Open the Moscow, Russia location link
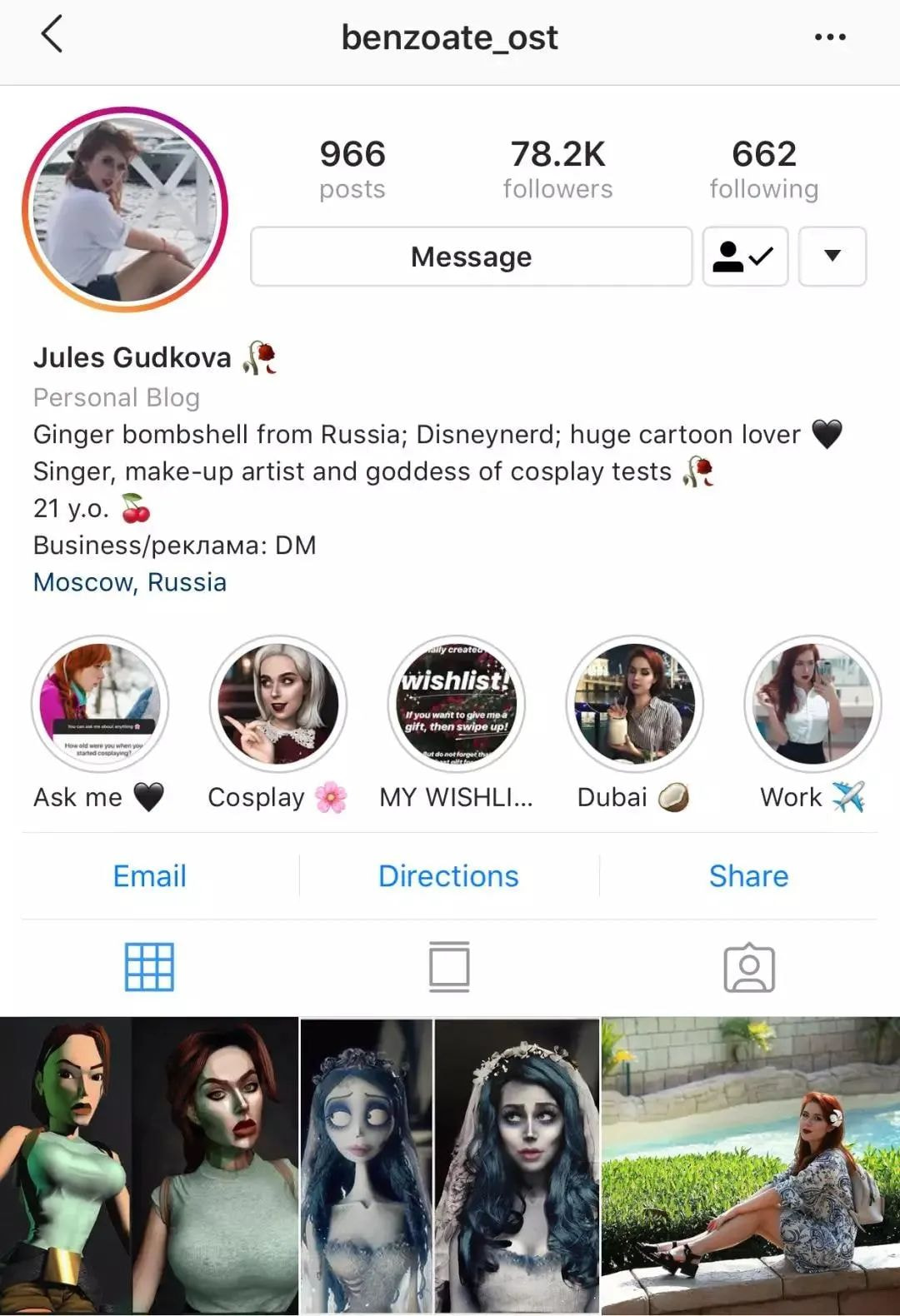 [129, 582]
